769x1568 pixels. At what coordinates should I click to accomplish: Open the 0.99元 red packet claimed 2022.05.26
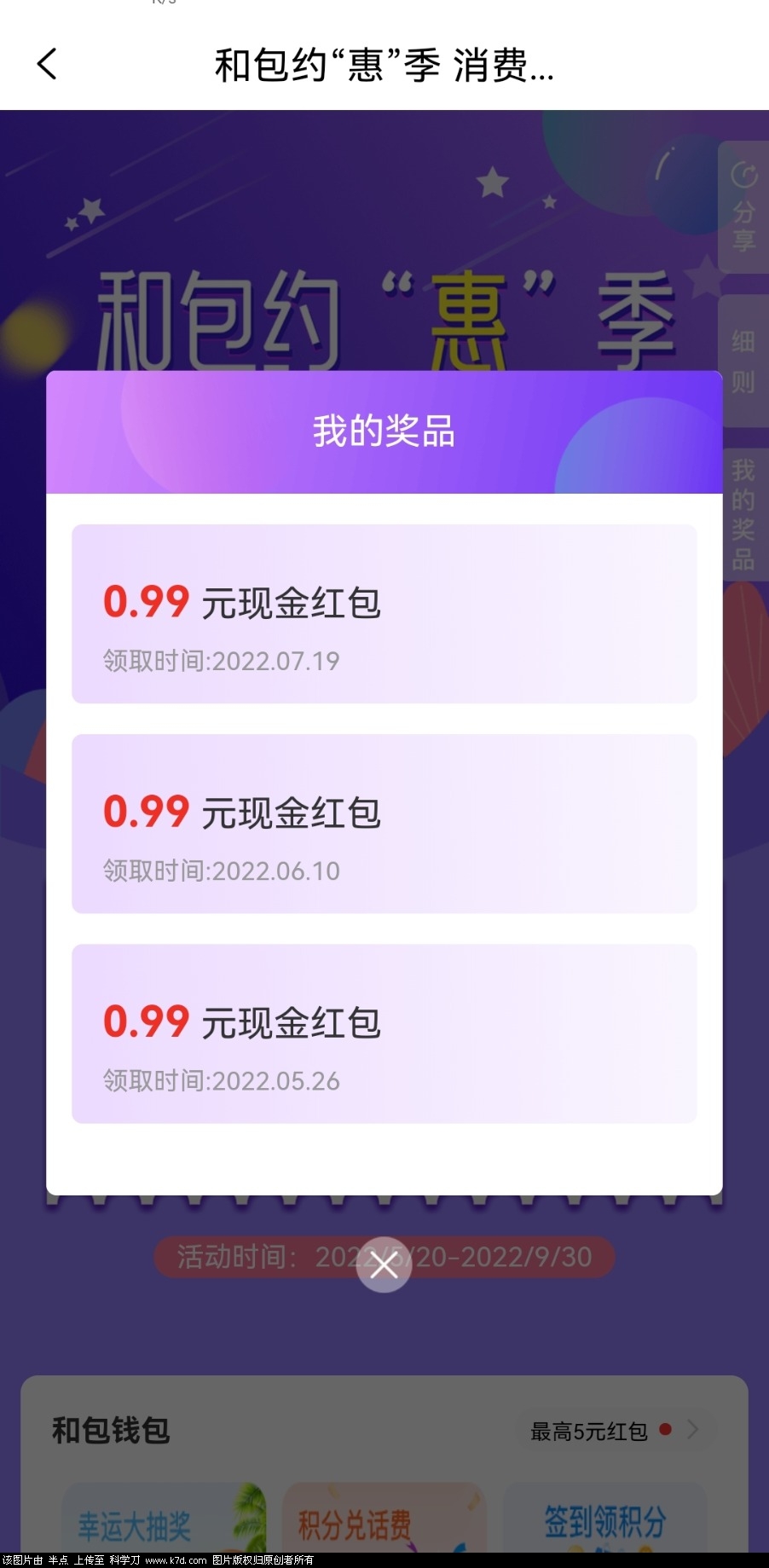[x=384, y=1033]
